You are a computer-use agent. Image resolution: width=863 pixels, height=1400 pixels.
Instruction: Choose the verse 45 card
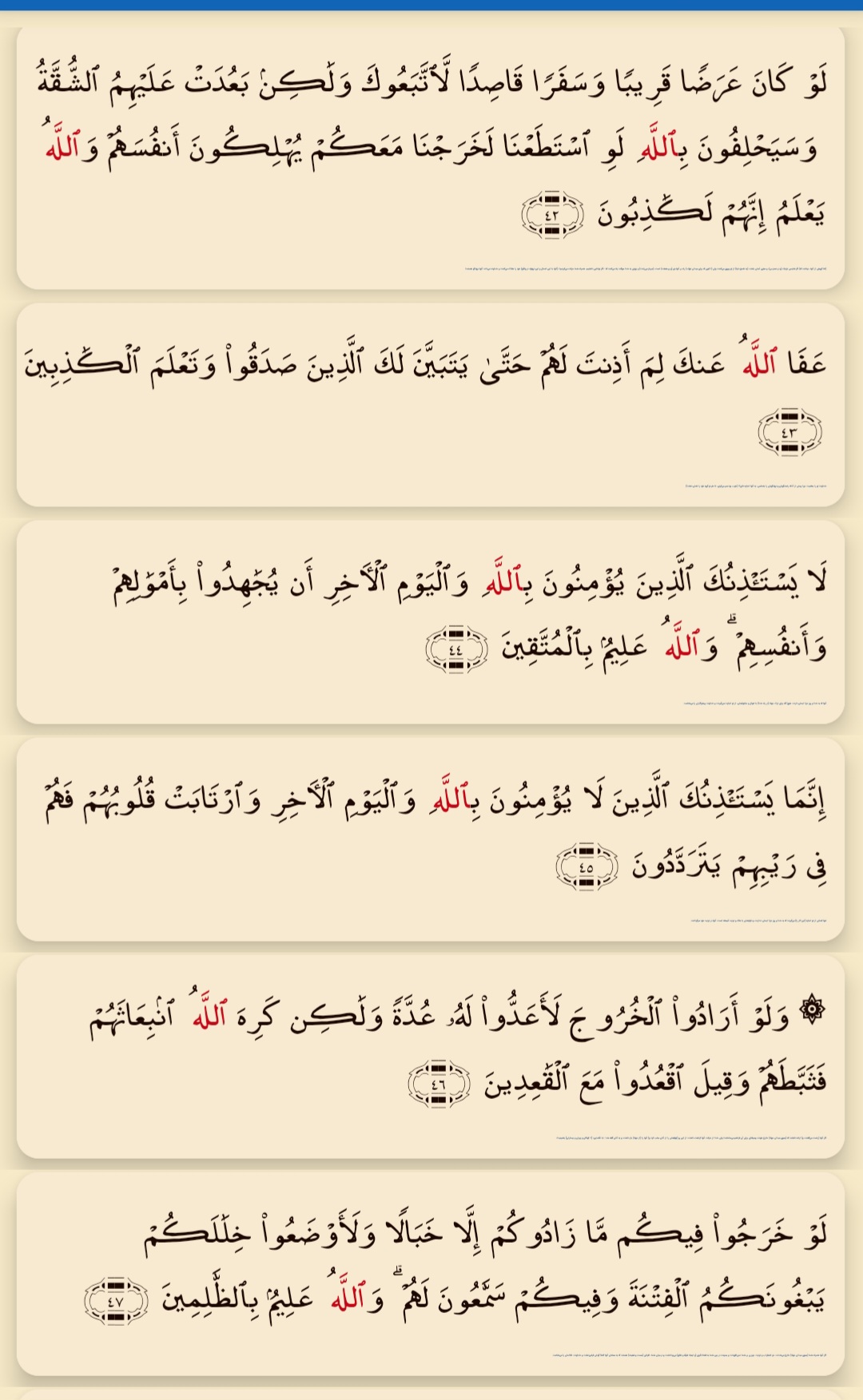click(430, 839)
